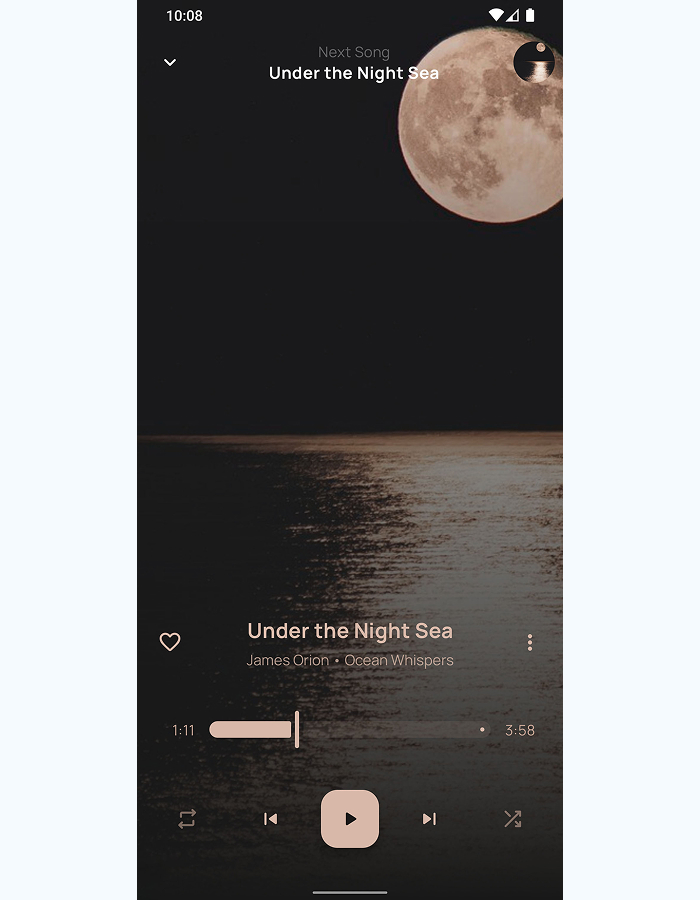Open the next song album thumbnail
The width and height of the screenshot is (700, 900).
point(534,62)
